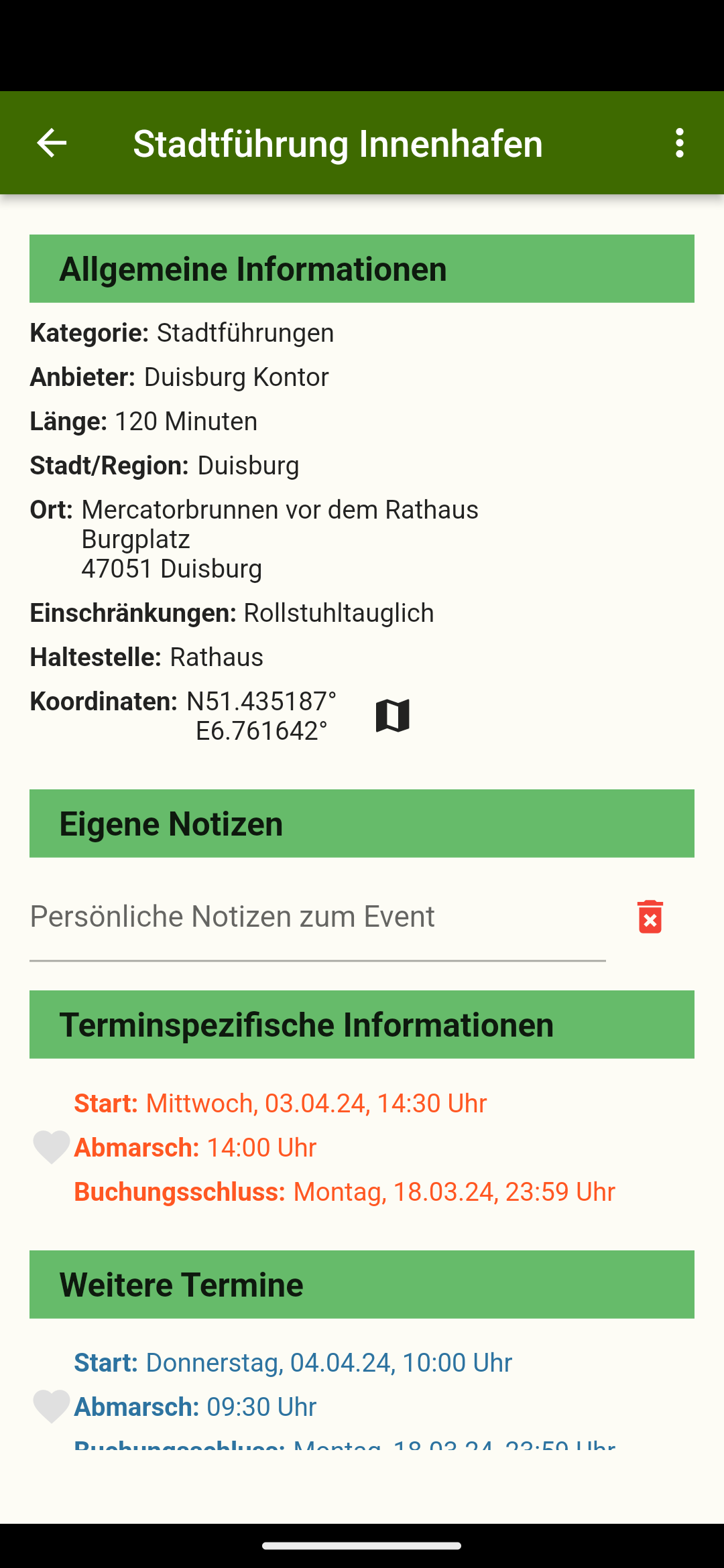Image resolution: width=724 pixels, height=1568 pixels.
Task: Delete the personal notes with the trash icon
Action: click(649, 915)
